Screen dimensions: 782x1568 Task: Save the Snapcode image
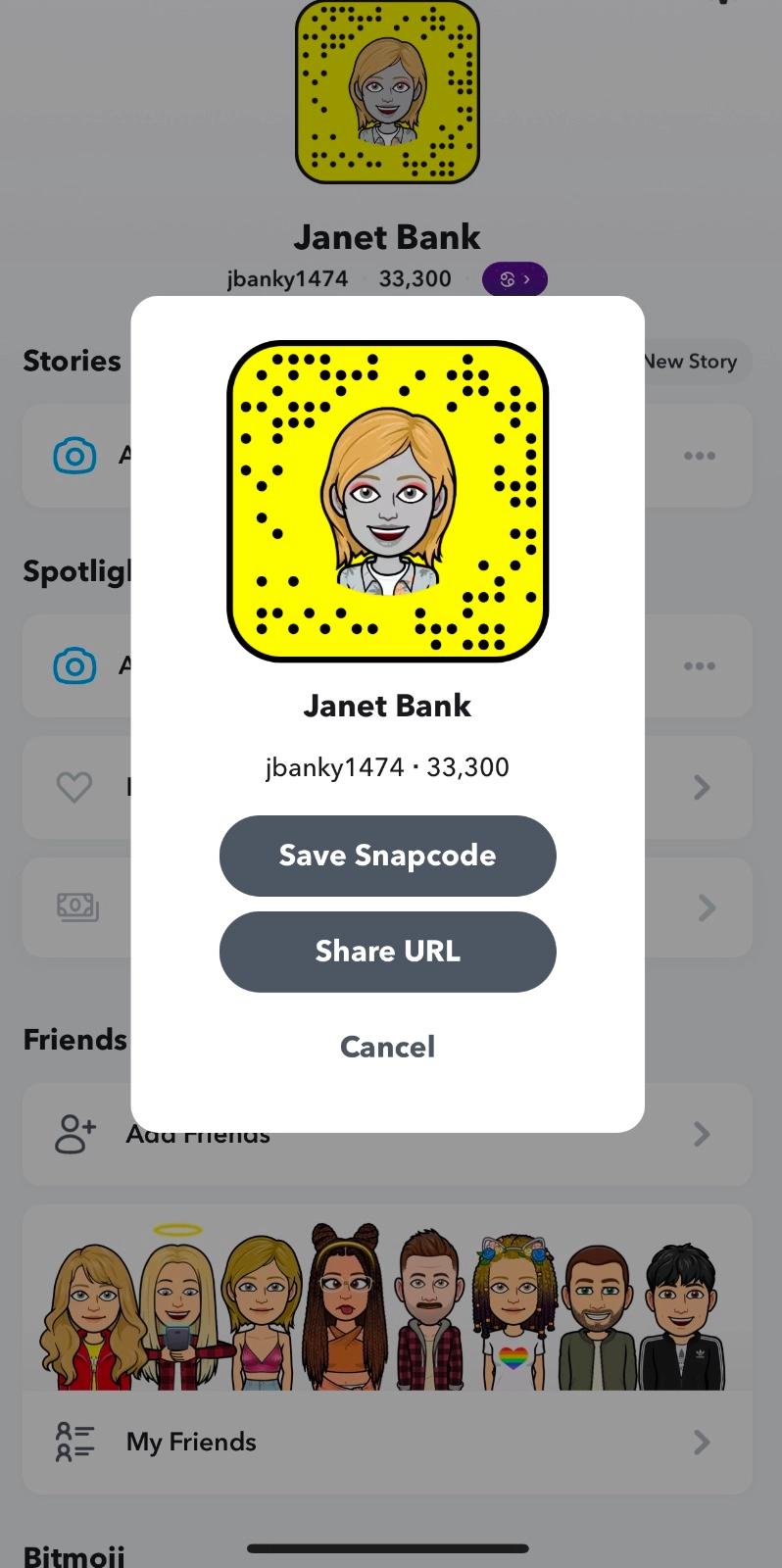click(387, 856)
